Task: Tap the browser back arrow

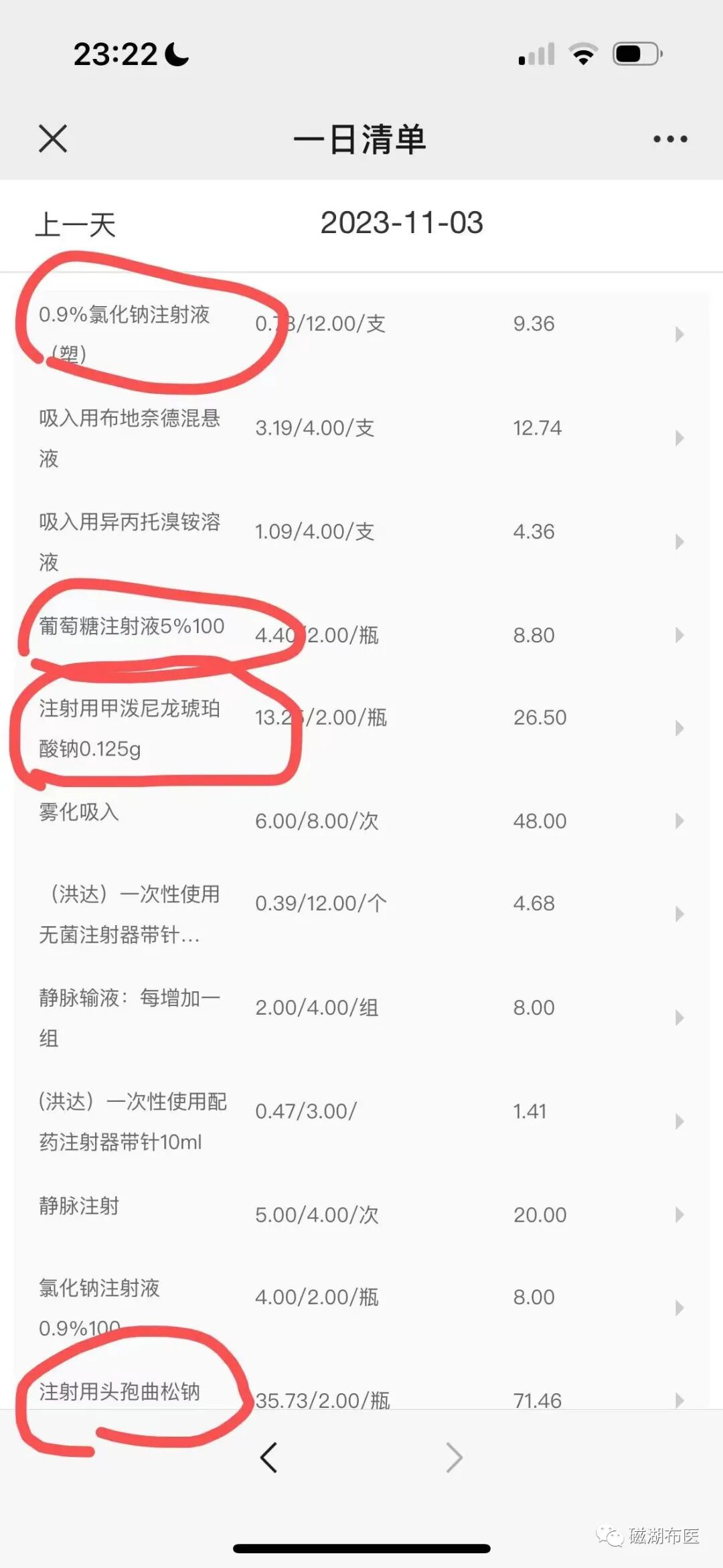Action: click(269, 1457)
